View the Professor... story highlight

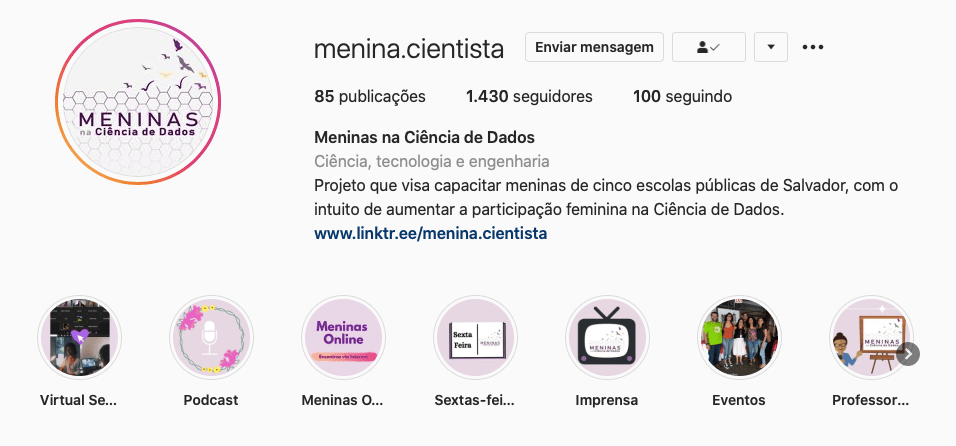pos(870,338)
